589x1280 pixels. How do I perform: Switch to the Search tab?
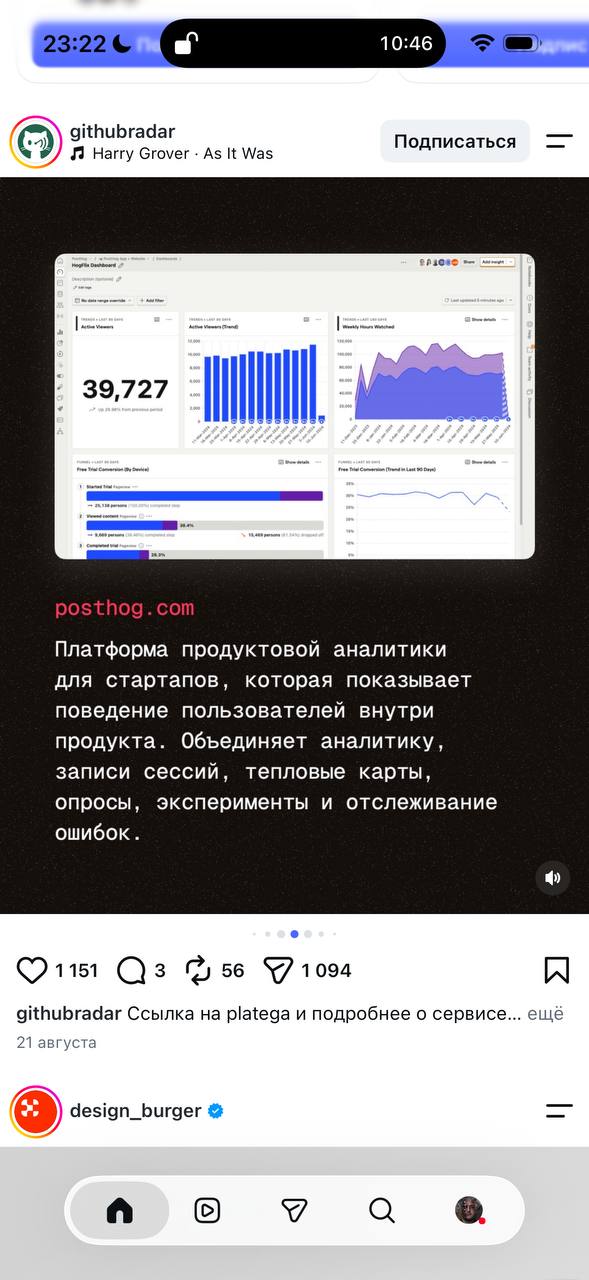(382, 1210)
